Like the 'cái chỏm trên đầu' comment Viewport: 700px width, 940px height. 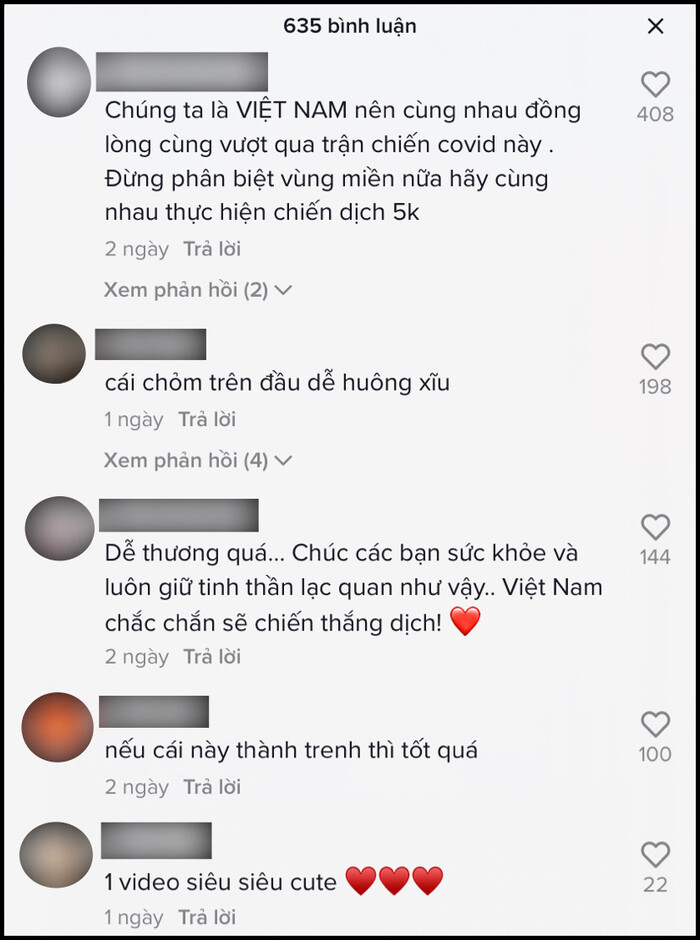tap(655, 357)
